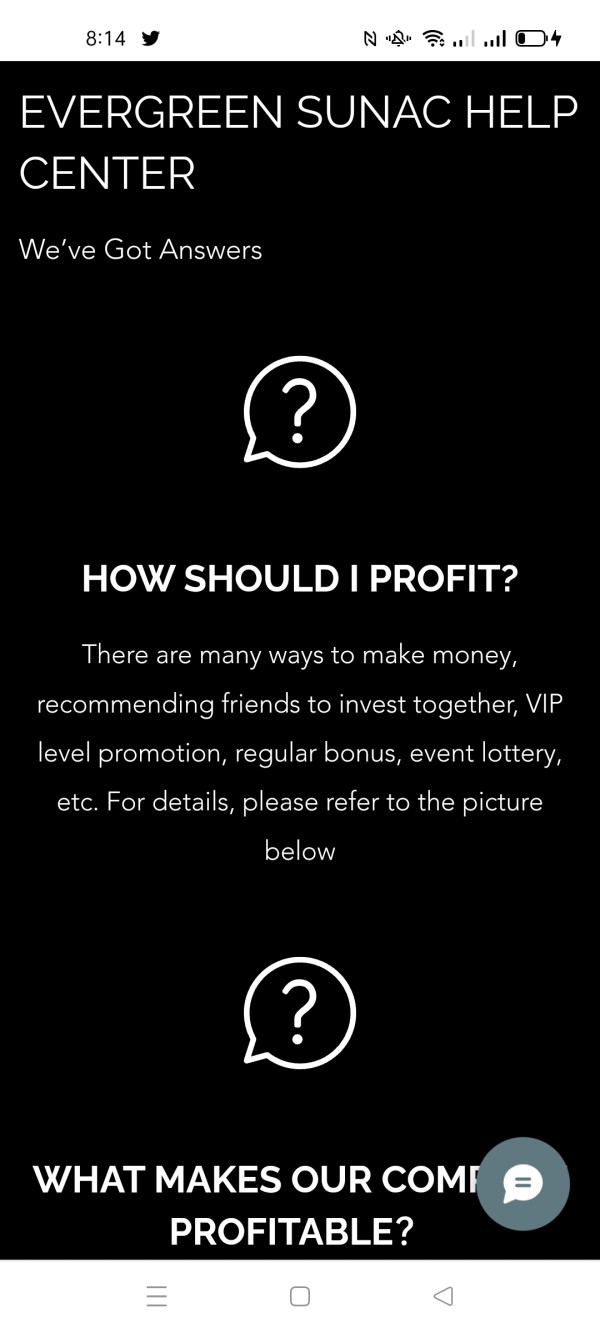This screenshot has width=600, height=1333.
Task: Go back using the system back button
Action: (443, 1296)
